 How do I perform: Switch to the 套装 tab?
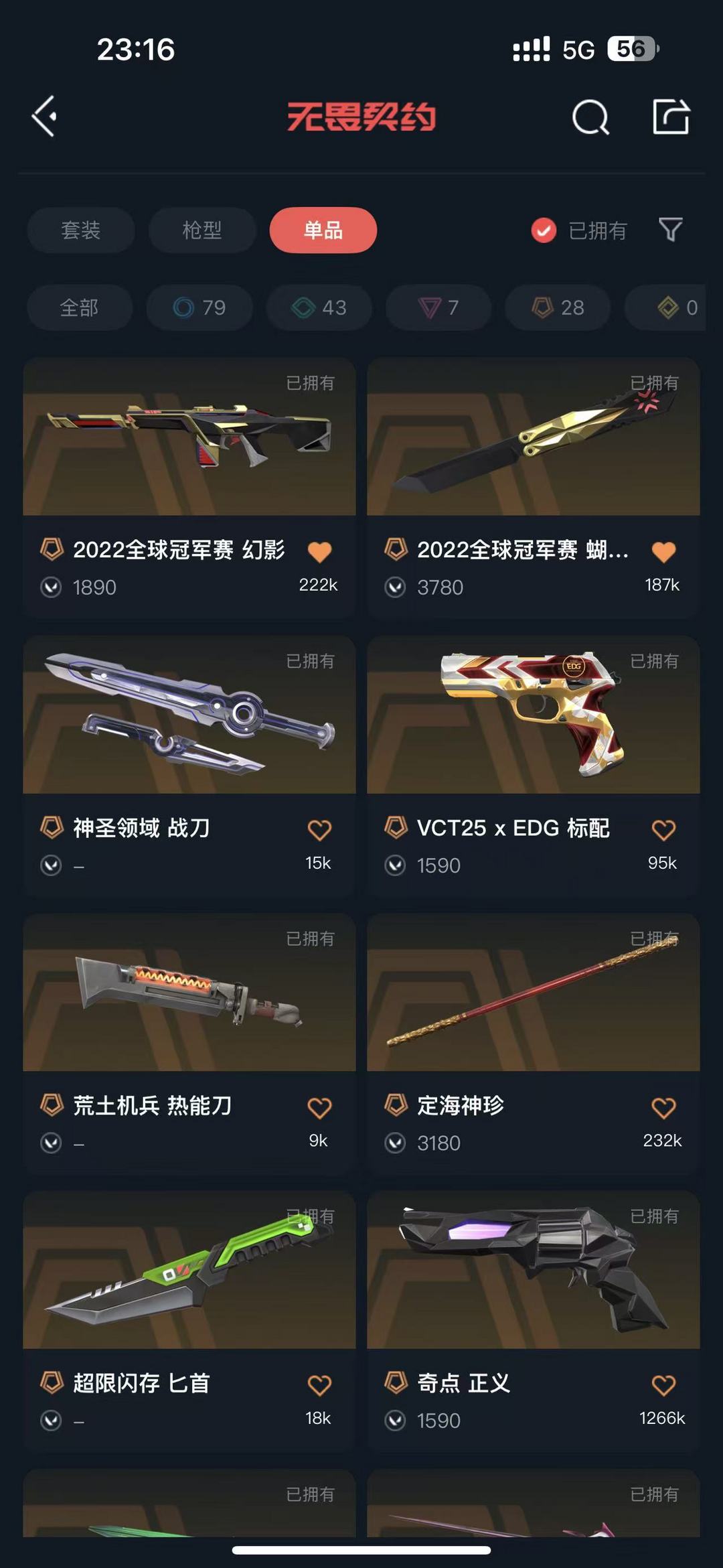click(81, 230)
